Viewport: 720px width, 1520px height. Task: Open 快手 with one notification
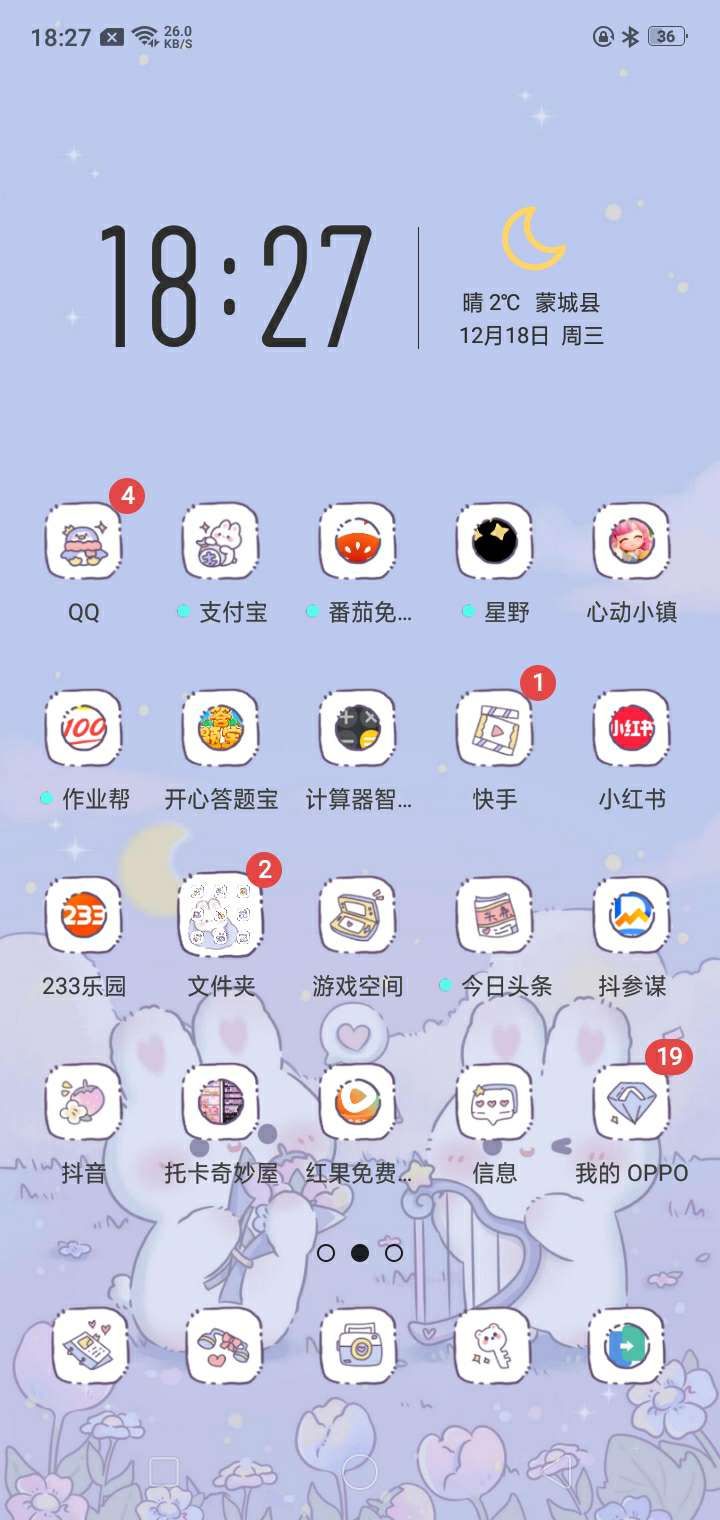coord(494,728)
